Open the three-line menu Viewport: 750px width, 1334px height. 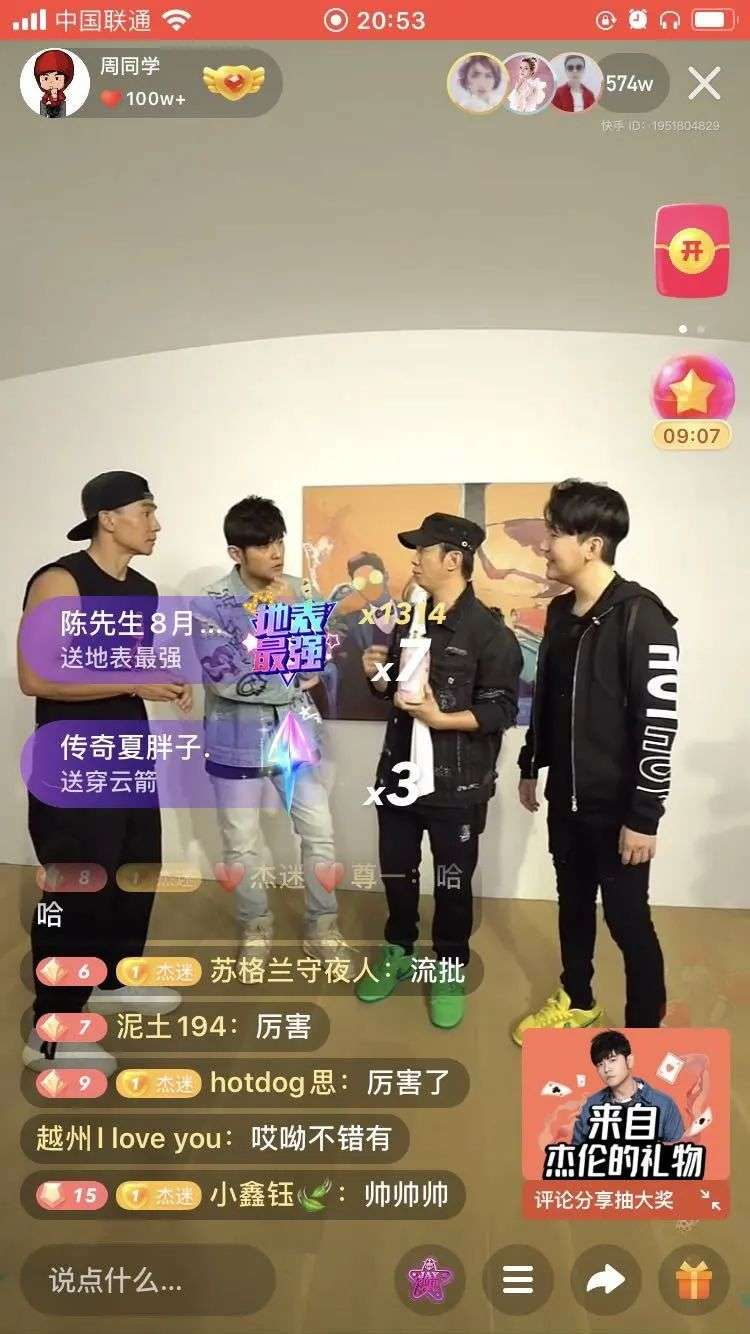(x=518, y=1280)
